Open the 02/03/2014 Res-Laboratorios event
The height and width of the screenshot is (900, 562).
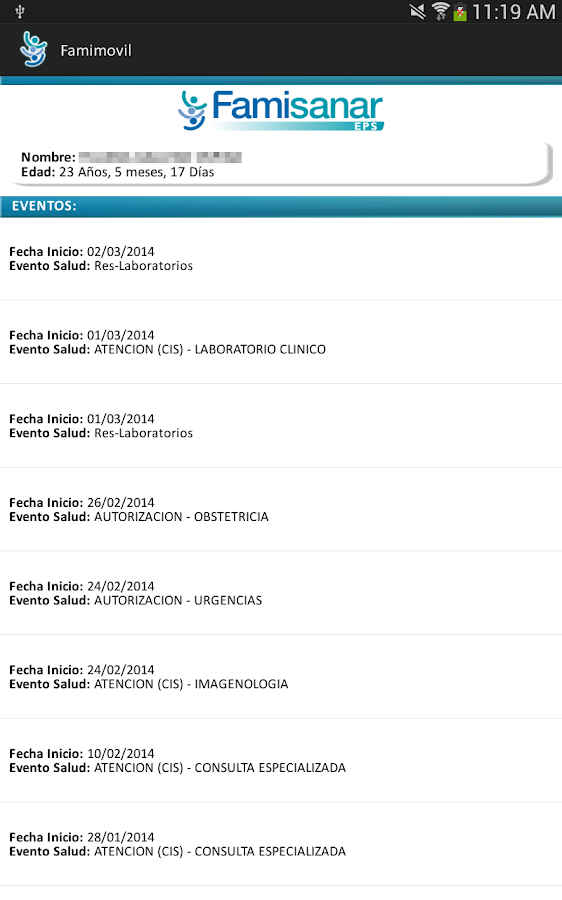pyautogui.click(x=281, y=258)
